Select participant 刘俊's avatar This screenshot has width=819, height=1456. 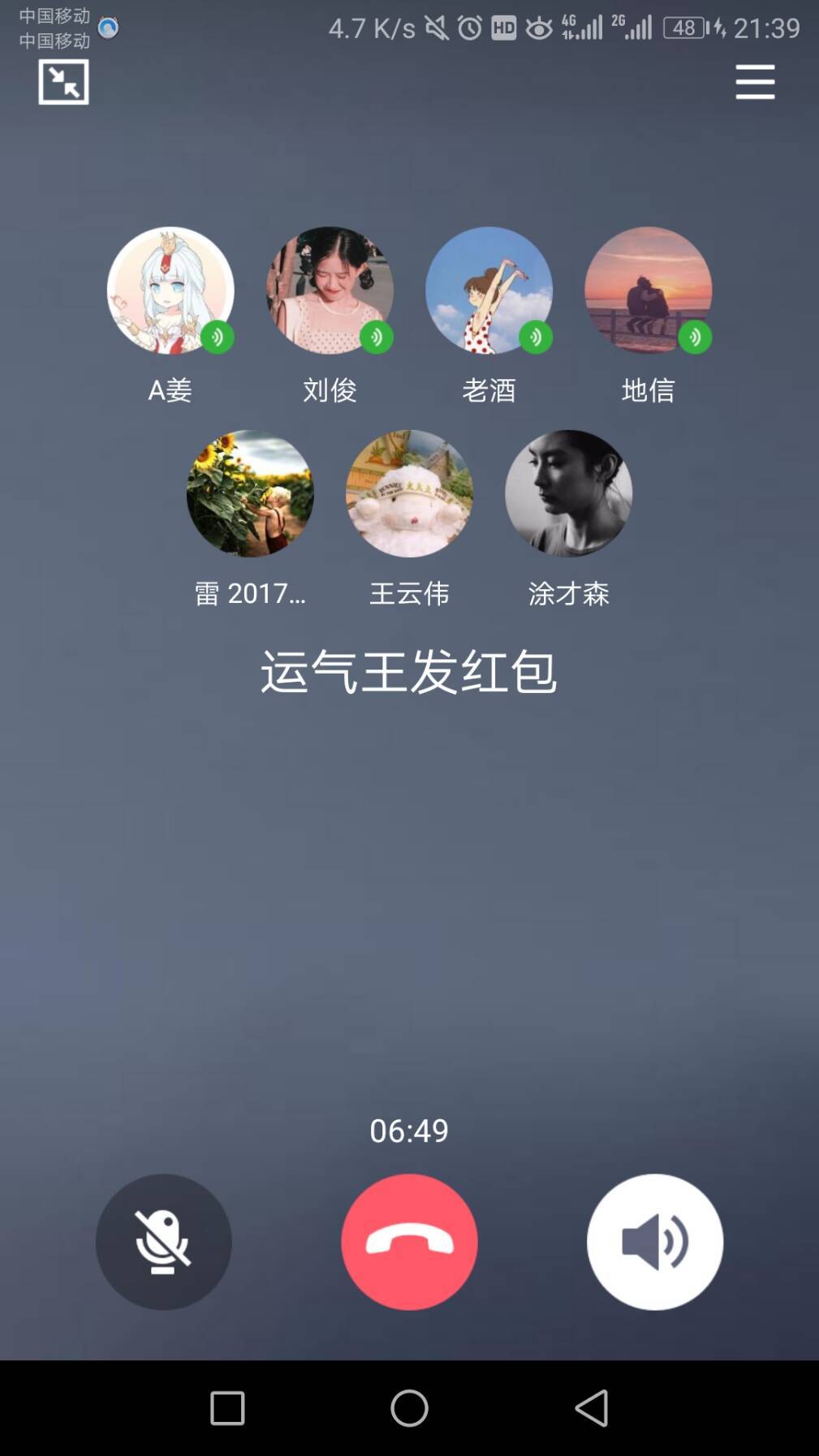(330, 291)
